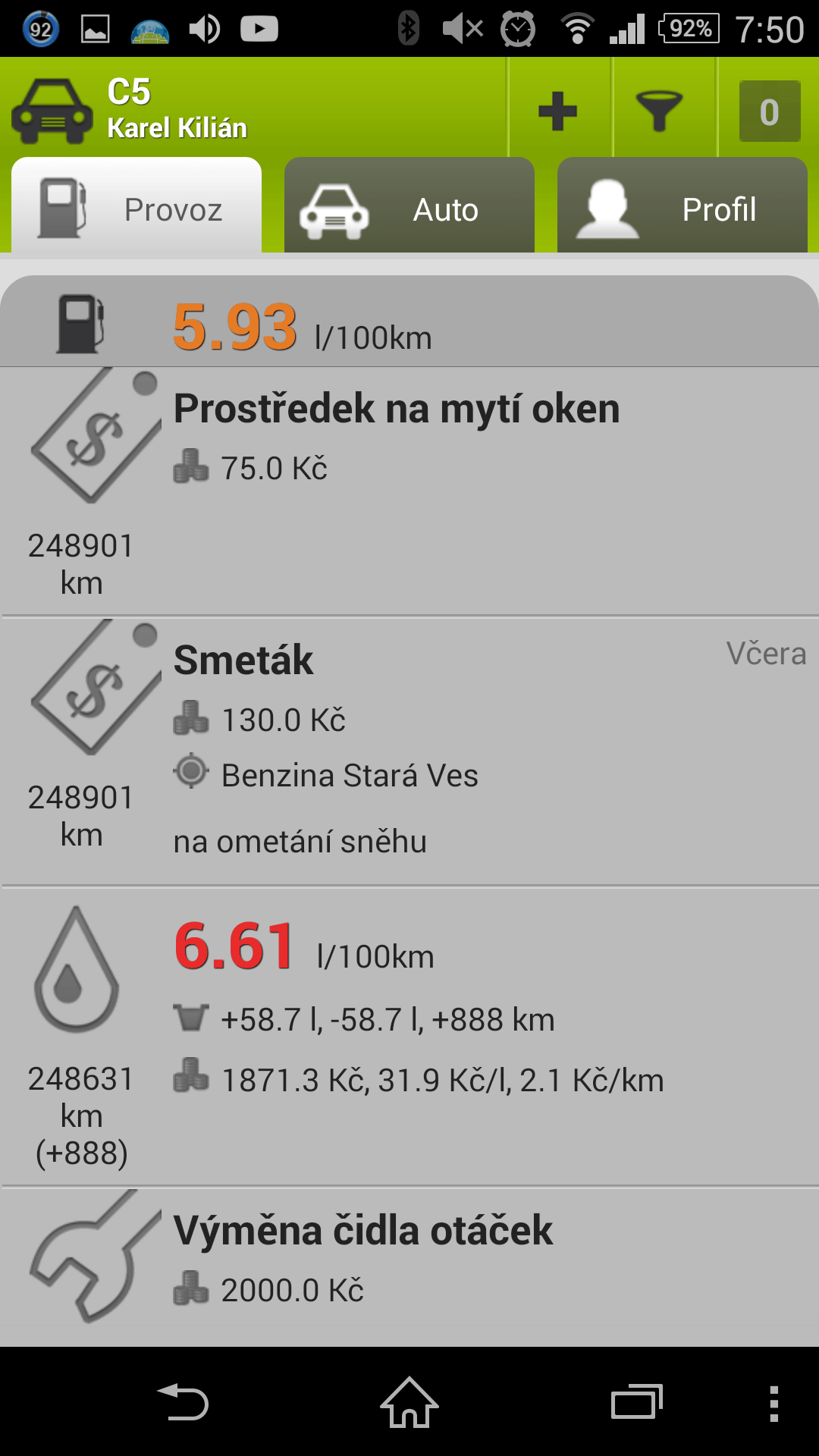
Task: Open the Prostředek na mytí oken expense
Action: pos(409,491)
